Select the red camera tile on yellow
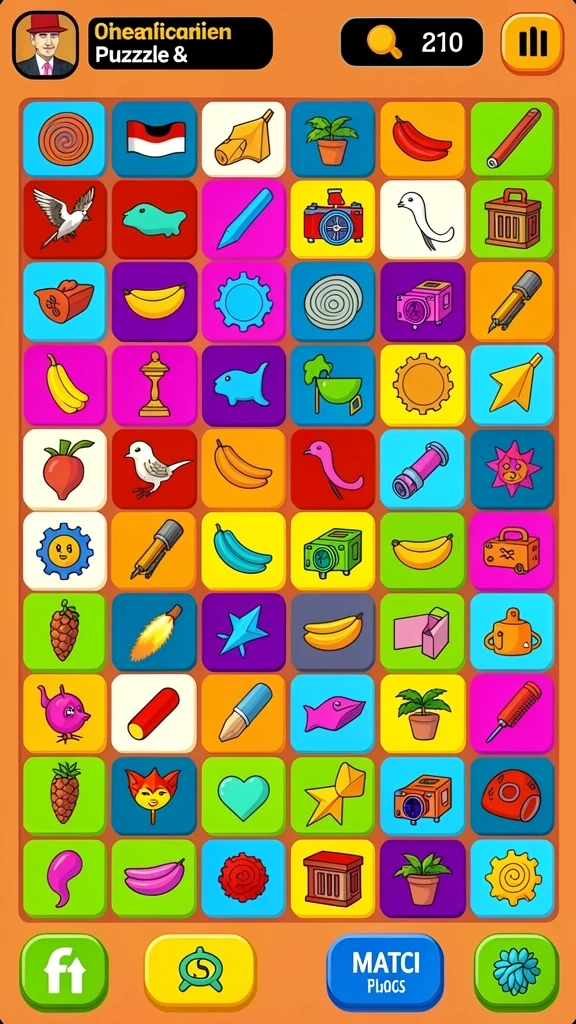Screen dimensions: 576x1024 [x=332, y=219]
